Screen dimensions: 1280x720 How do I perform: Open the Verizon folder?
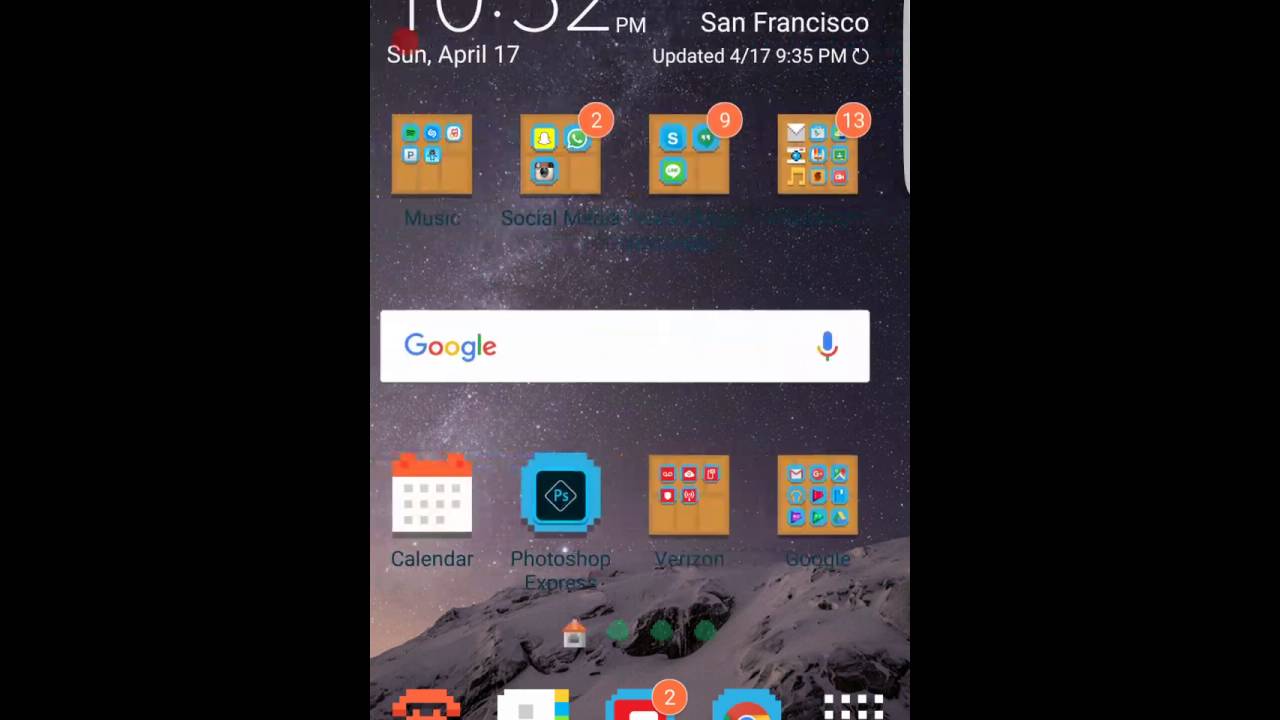click(689, 495)
